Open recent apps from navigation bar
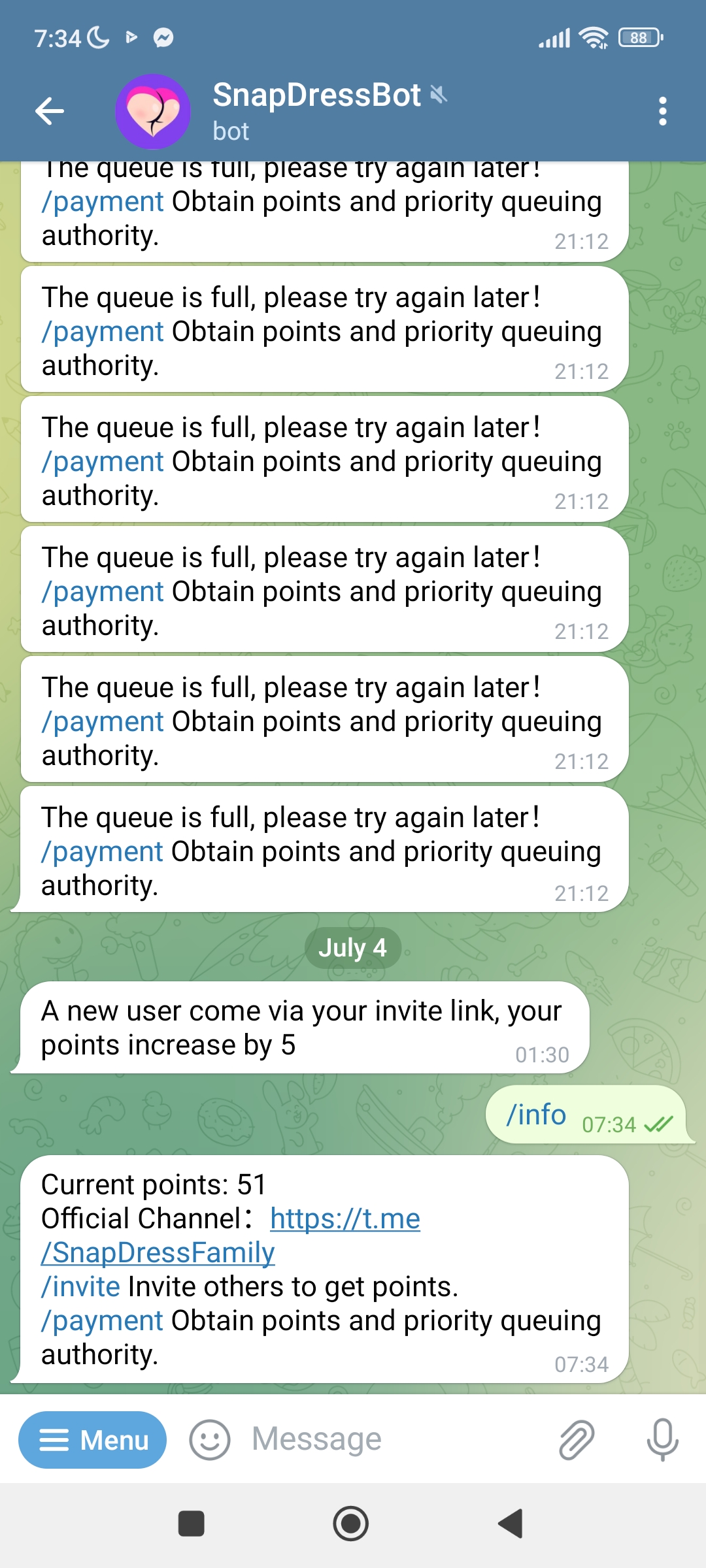 click(192, 1524)
